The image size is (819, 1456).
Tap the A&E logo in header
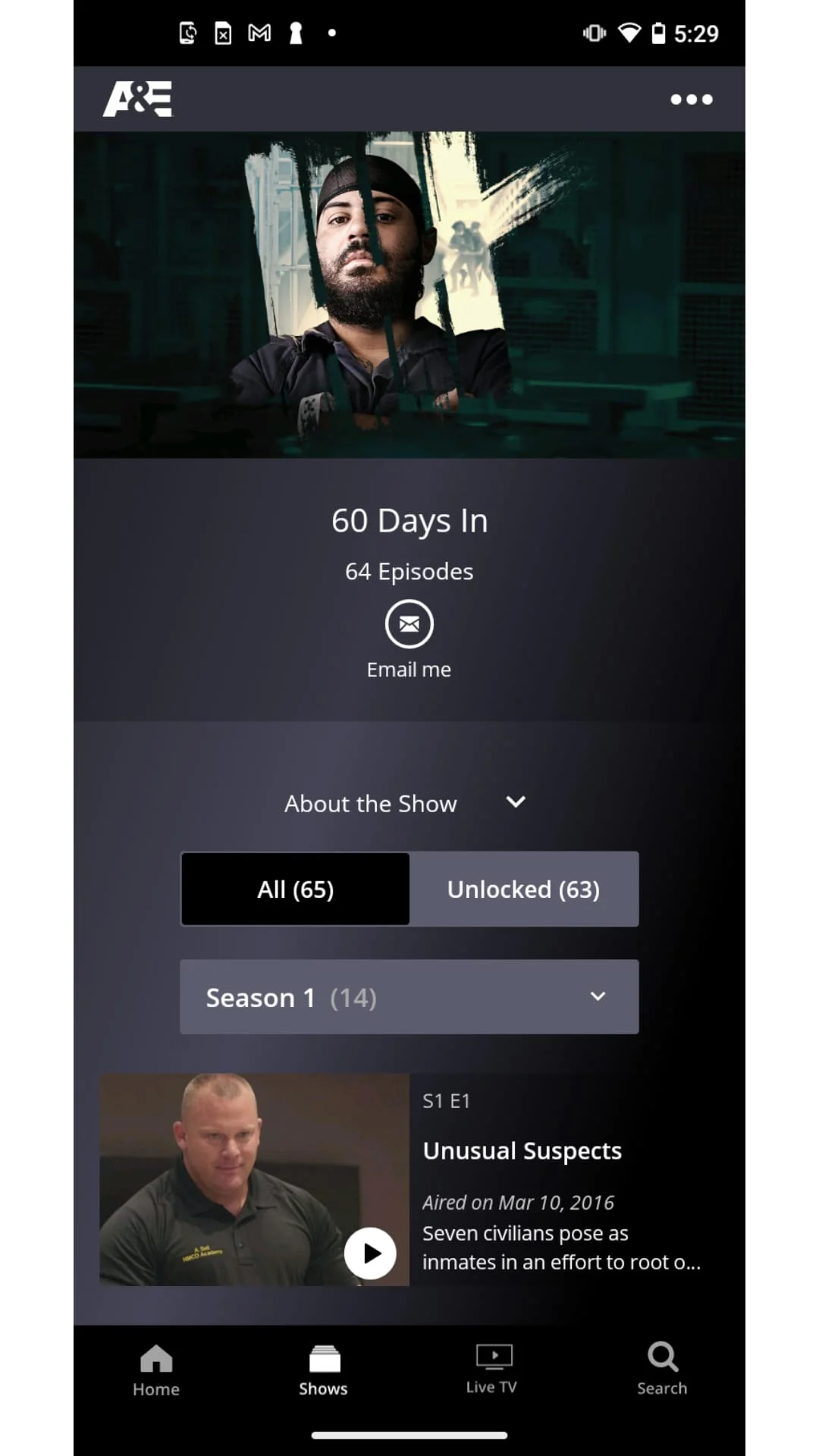click(x=138, y=99)
